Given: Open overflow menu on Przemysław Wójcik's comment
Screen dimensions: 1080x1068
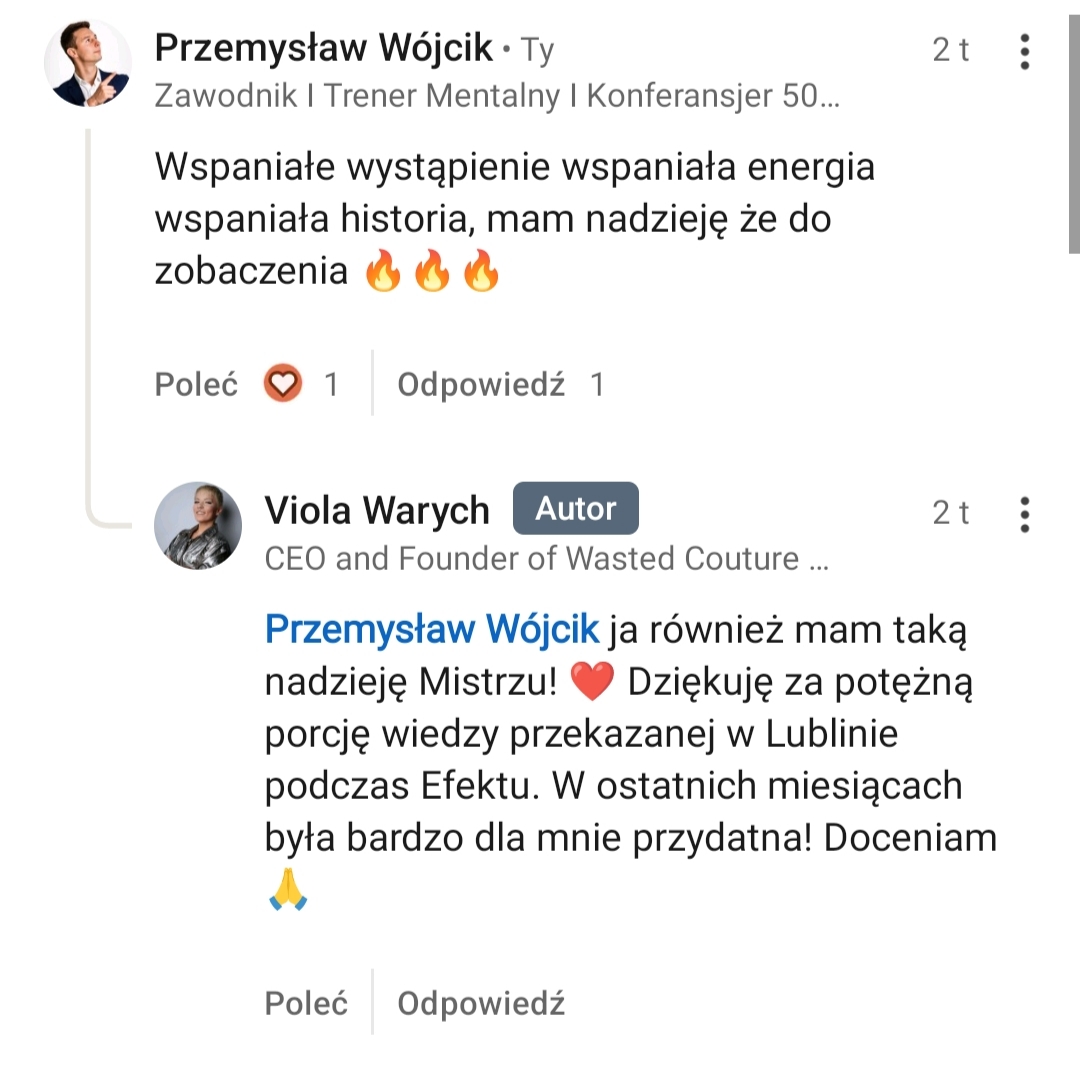Looking at the screenshot, I should click(1024, 51).
